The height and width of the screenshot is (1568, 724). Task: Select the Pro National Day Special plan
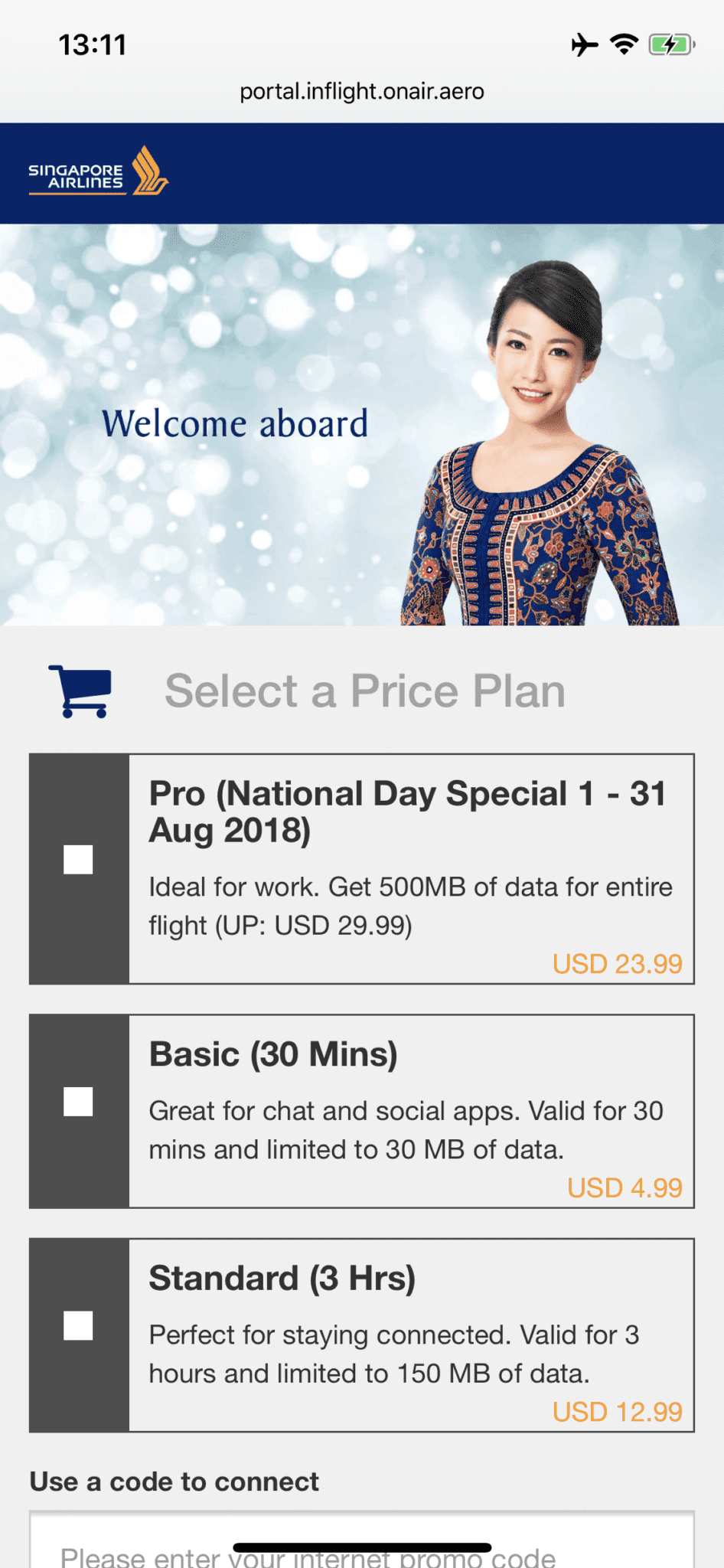coord(78,860)
